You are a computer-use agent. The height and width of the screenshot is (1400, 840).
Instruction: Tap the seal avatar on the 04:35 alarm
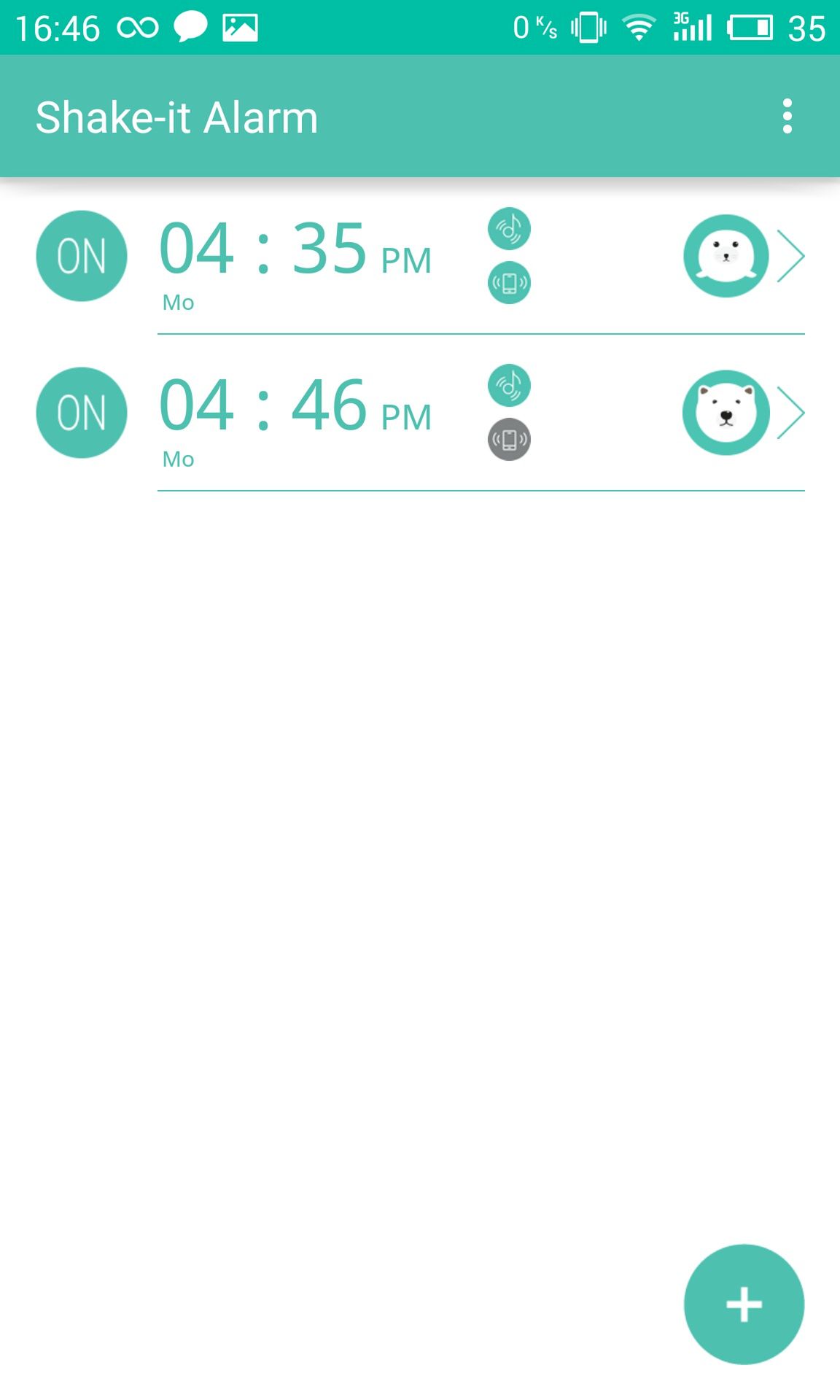726,256
